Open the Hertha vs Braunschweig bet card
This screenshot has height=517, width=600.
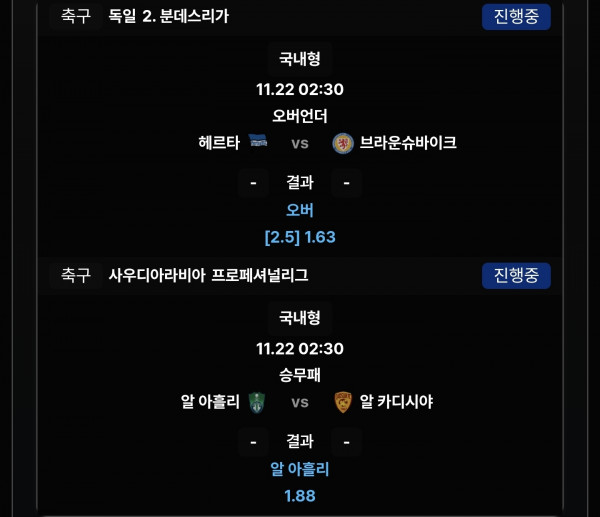point(300,143)
